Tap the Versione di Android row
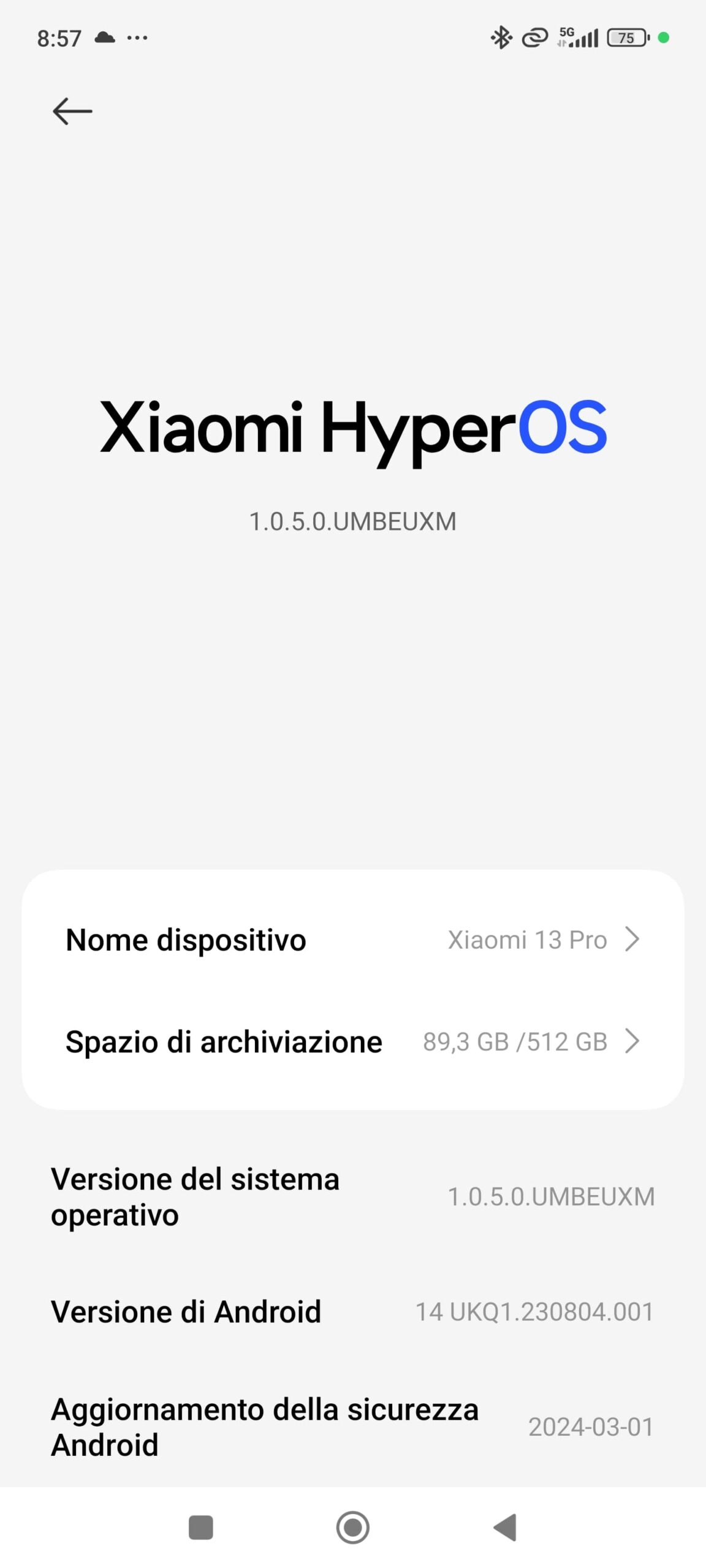The image size is (706, 1568). coord(353,1311)
